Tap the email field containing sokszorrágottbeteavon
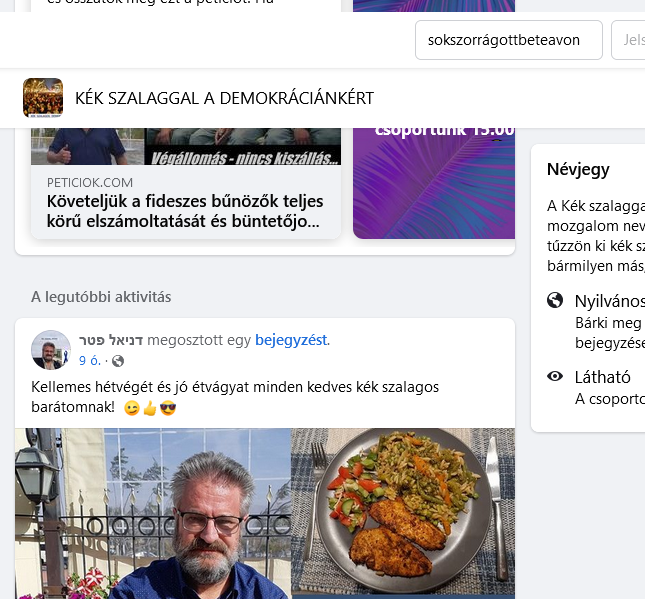The image size is (645, 599). 508,41
